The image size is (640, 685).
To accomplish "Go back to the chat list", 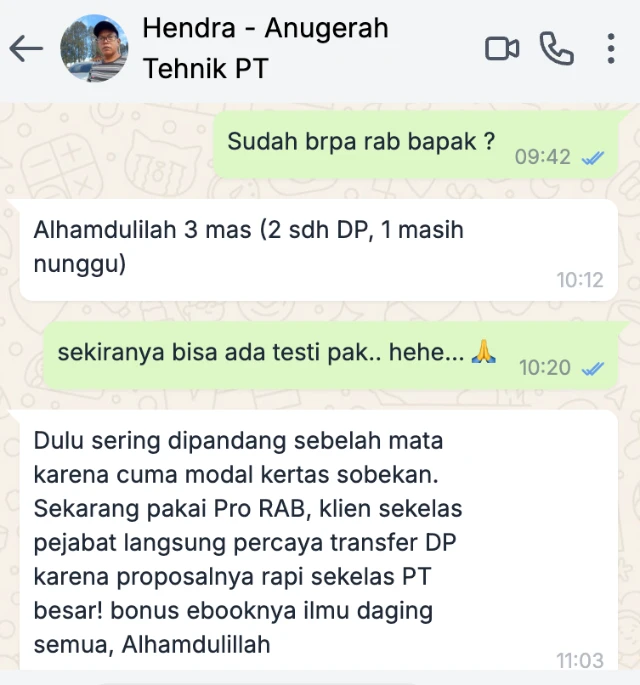I will click(x=25, y=48).
